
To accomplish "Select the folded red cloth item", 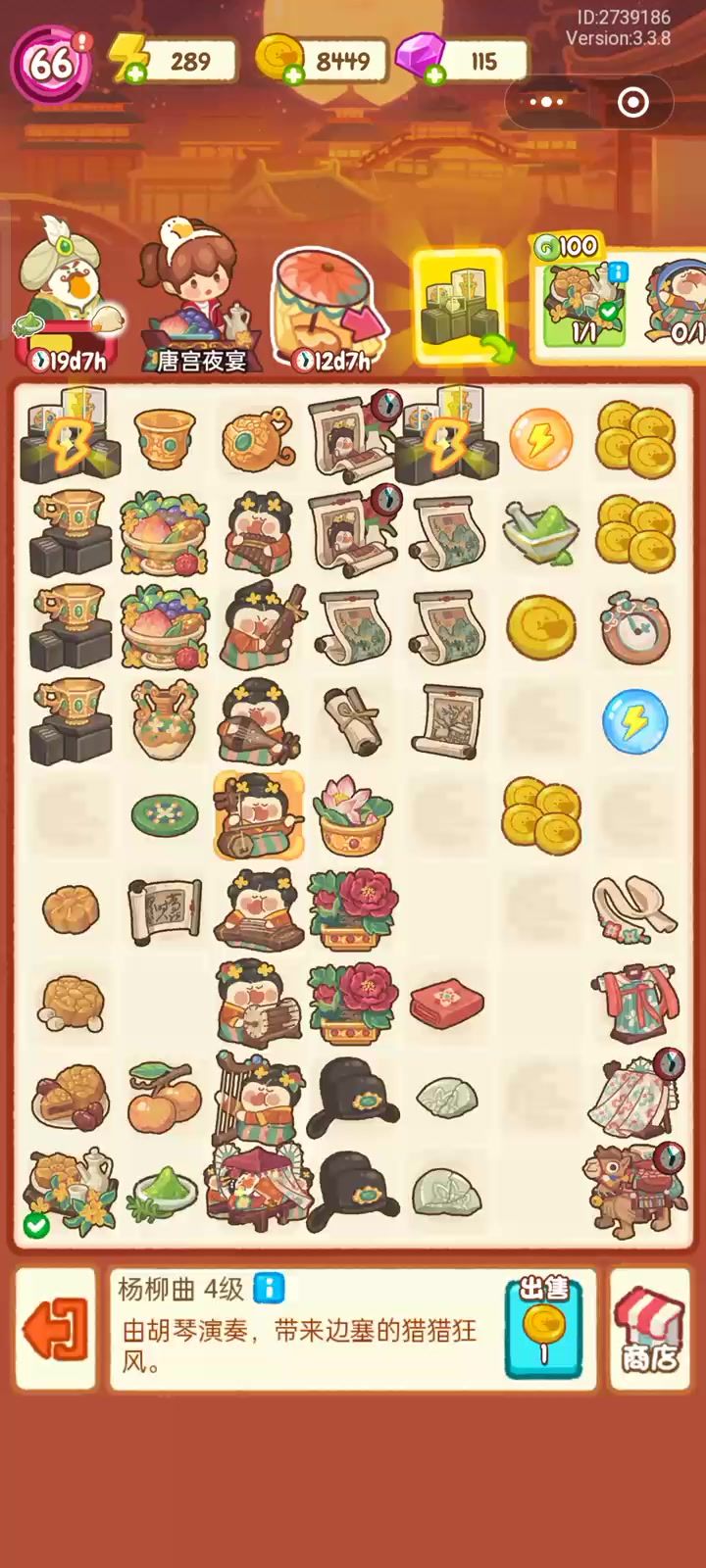I will [446, 1004].
